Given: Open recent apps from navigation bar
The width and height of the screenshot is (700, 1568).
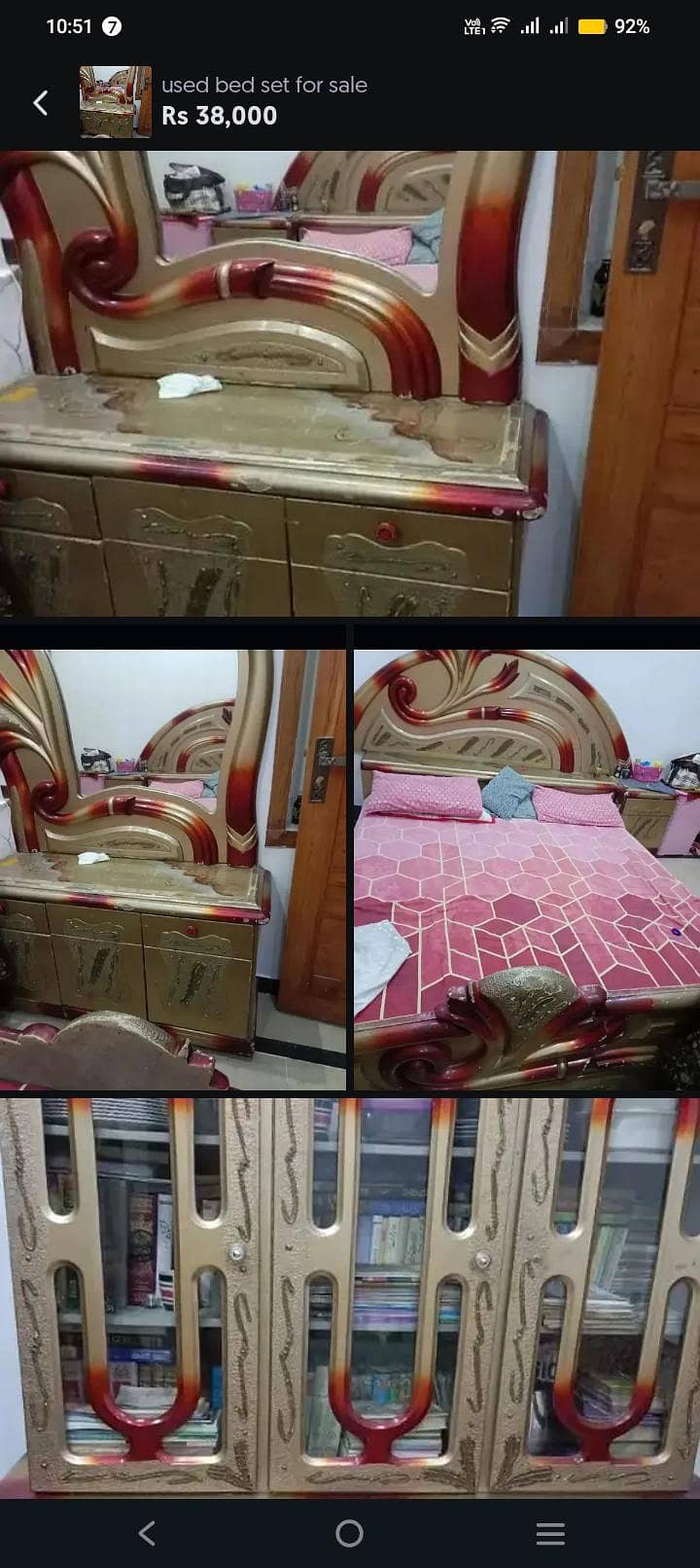Looking at the screenshot, I should [x=550, y=1534].
